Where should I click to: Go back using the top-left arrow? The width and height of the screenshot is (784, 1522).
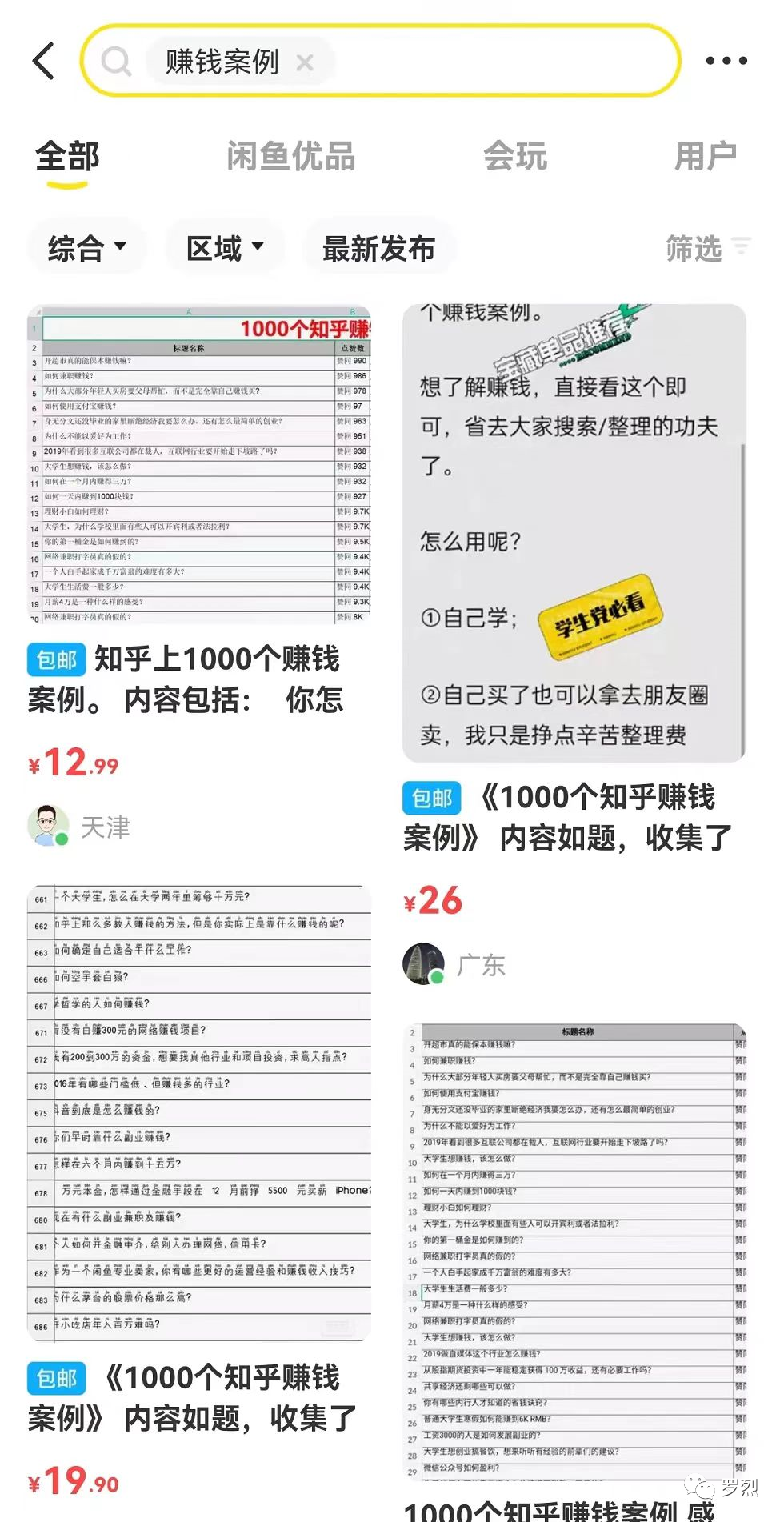tap(44, 62)
